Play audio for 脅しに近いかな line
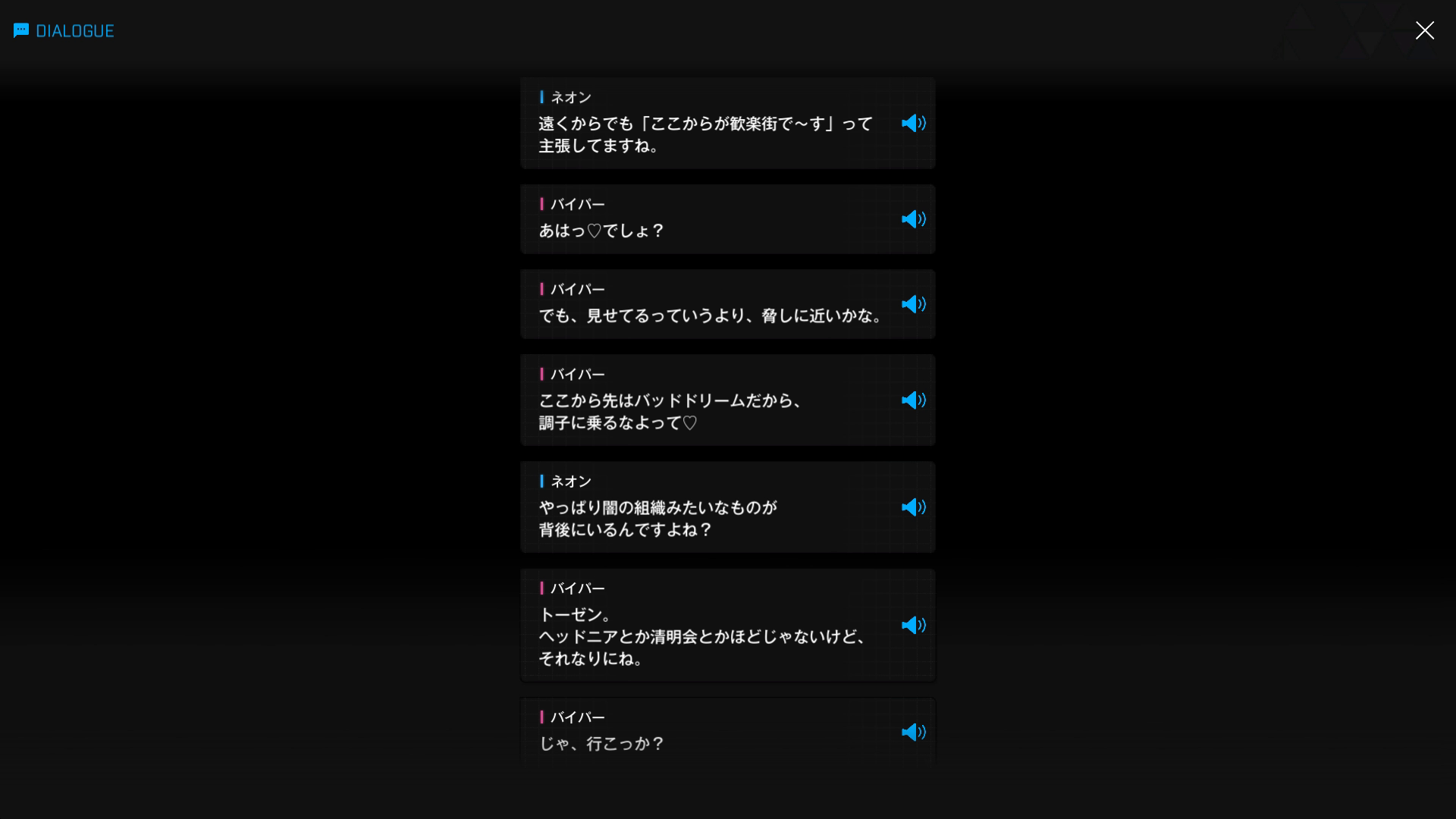The image size is (1456, 819). pos(913,304)
